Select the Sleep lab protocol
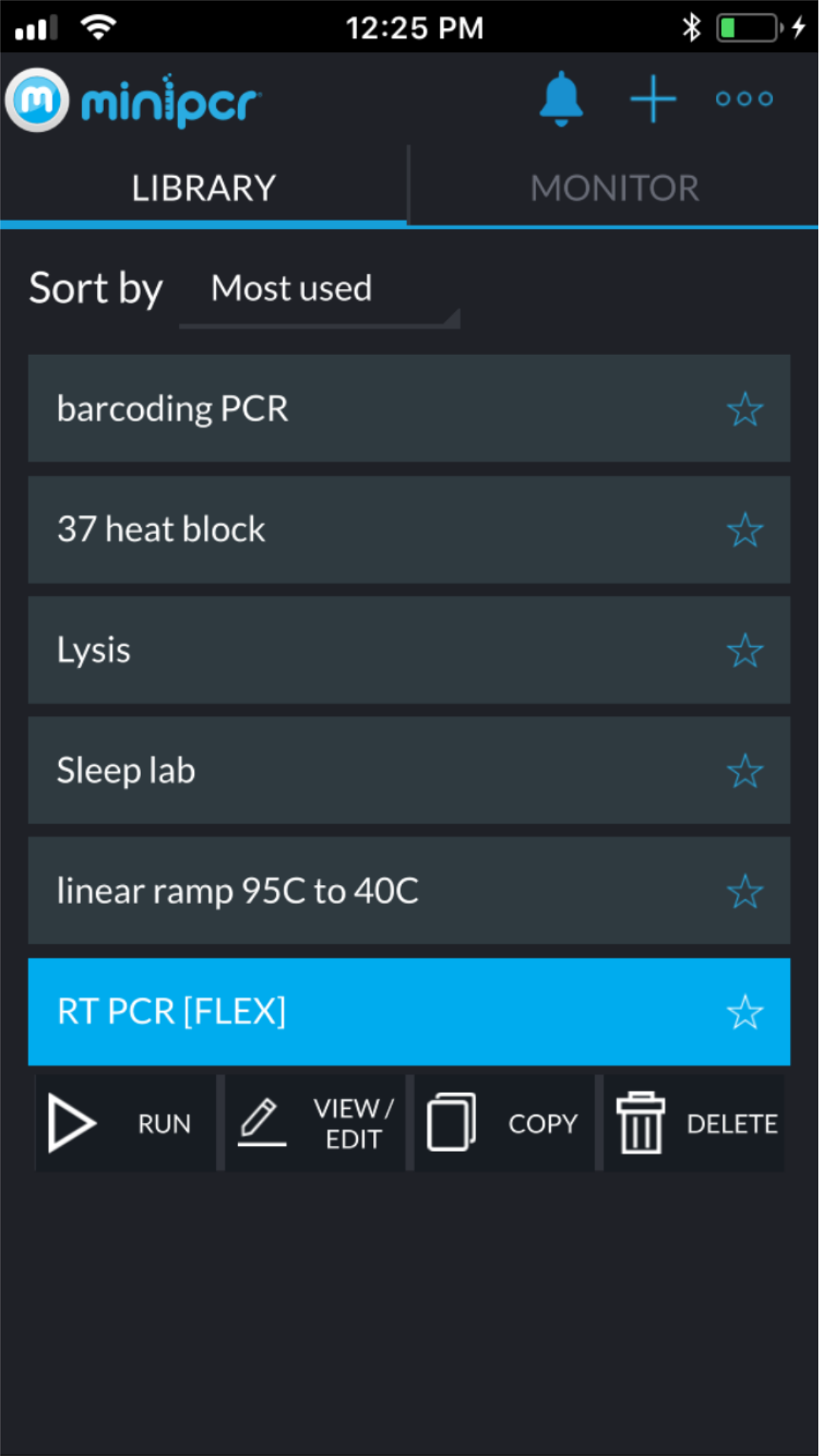 [x=341, y=770]
